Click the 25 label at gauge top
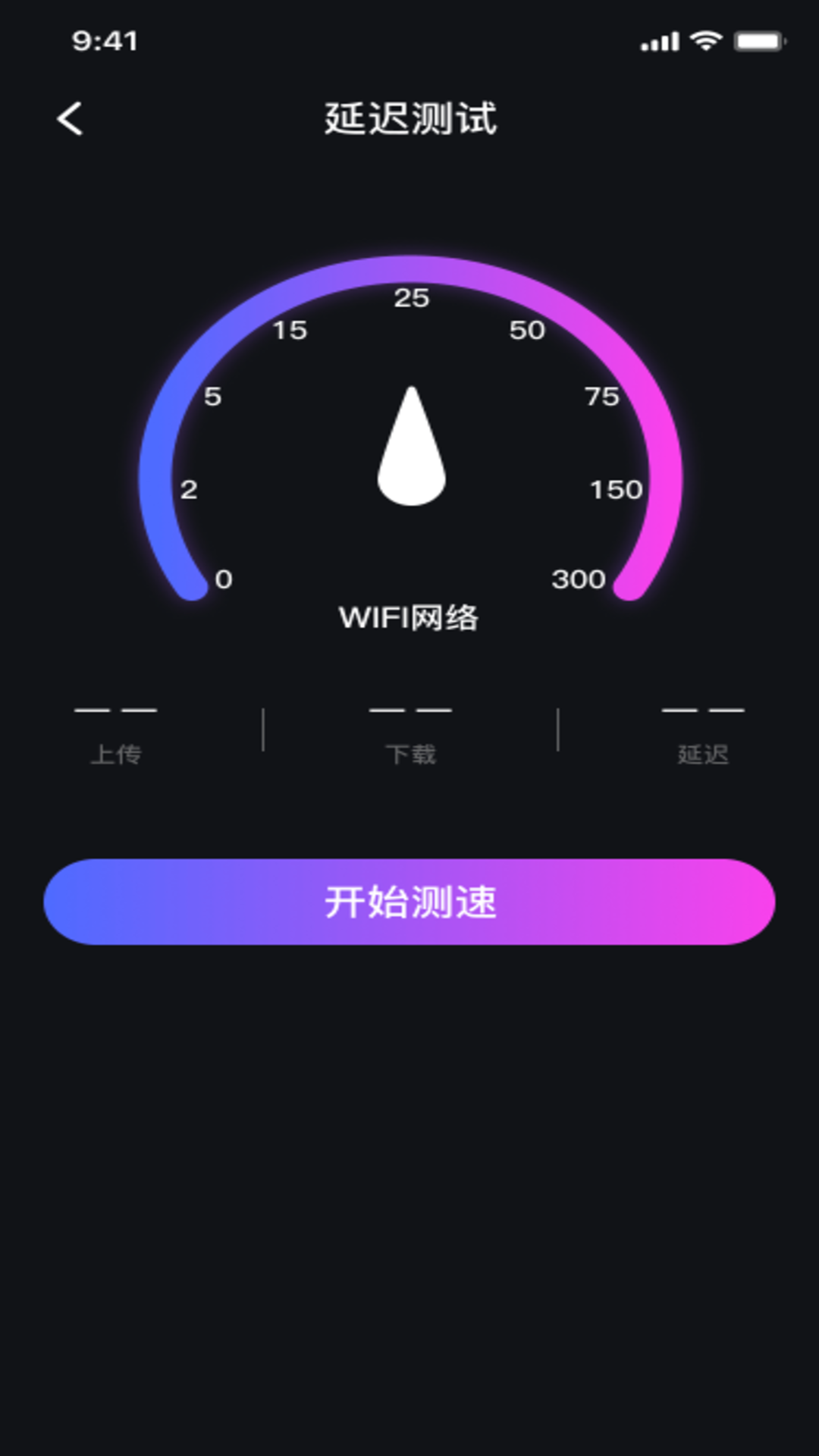 point(412,298)
